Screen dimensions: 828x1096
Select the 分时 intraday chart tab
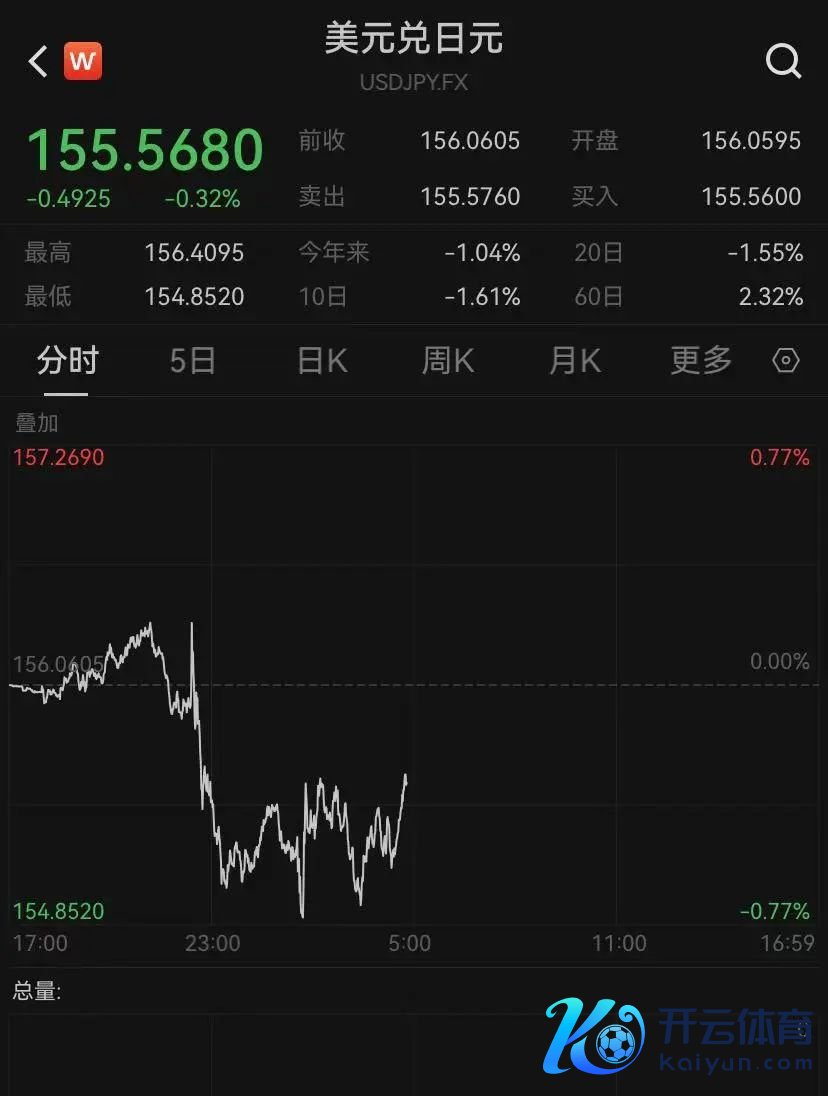(x=67, y=360)
